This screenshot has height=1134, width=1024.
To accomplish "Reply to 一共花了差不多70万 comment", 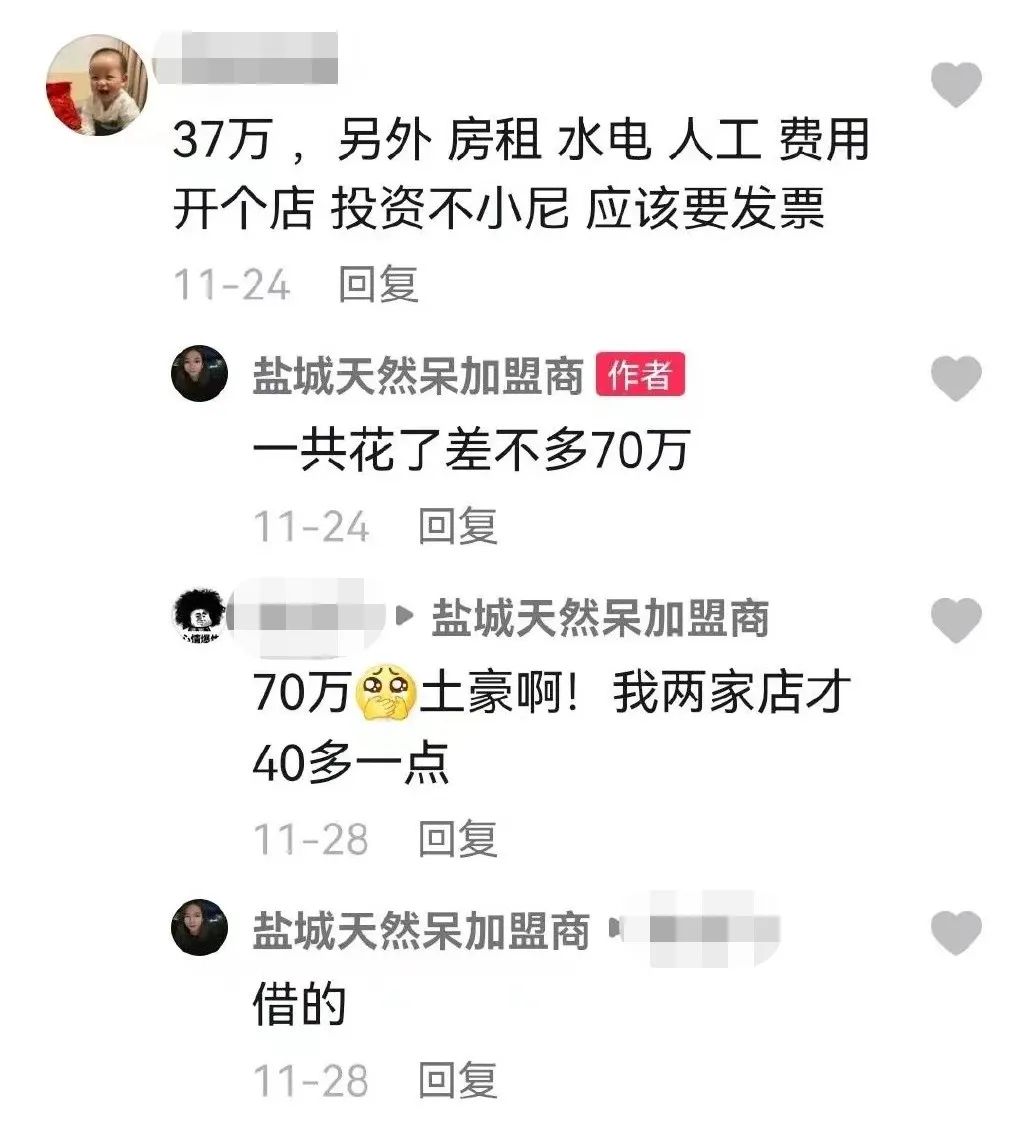I will (457, 527).
